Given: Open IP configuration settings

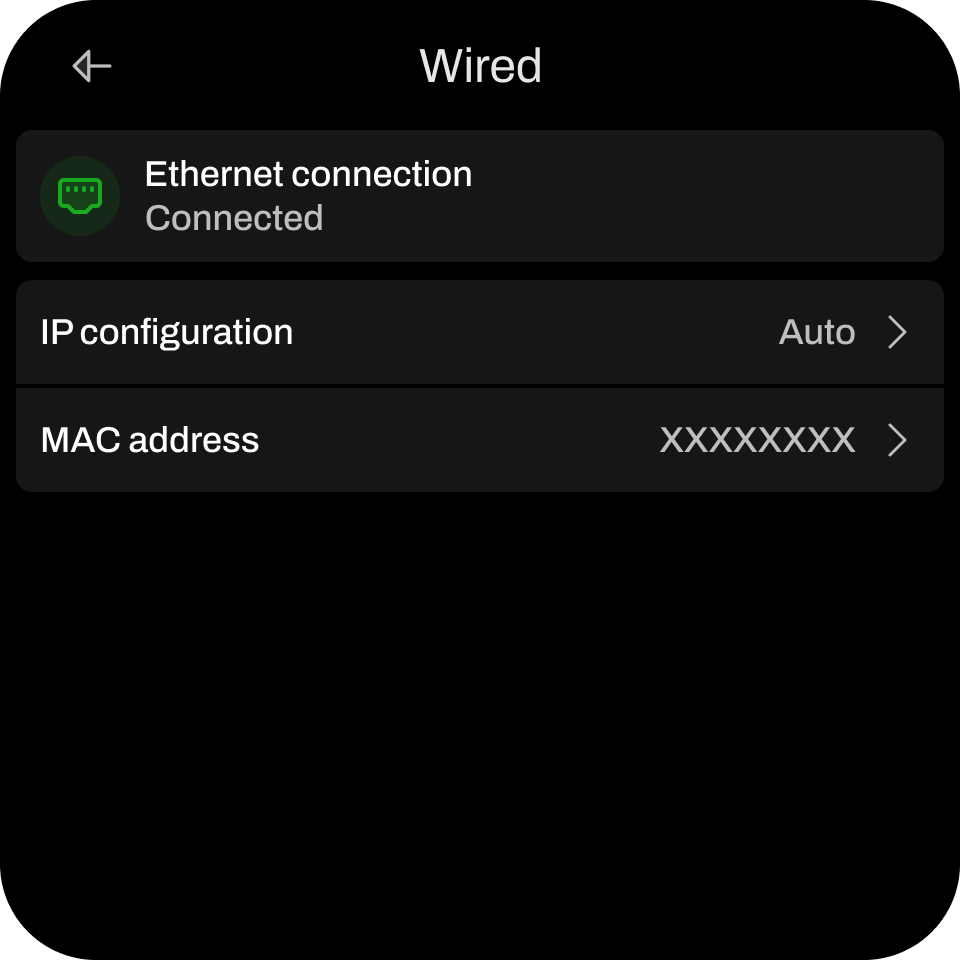Looking at the screenshot, I should [x=480, y=332].
